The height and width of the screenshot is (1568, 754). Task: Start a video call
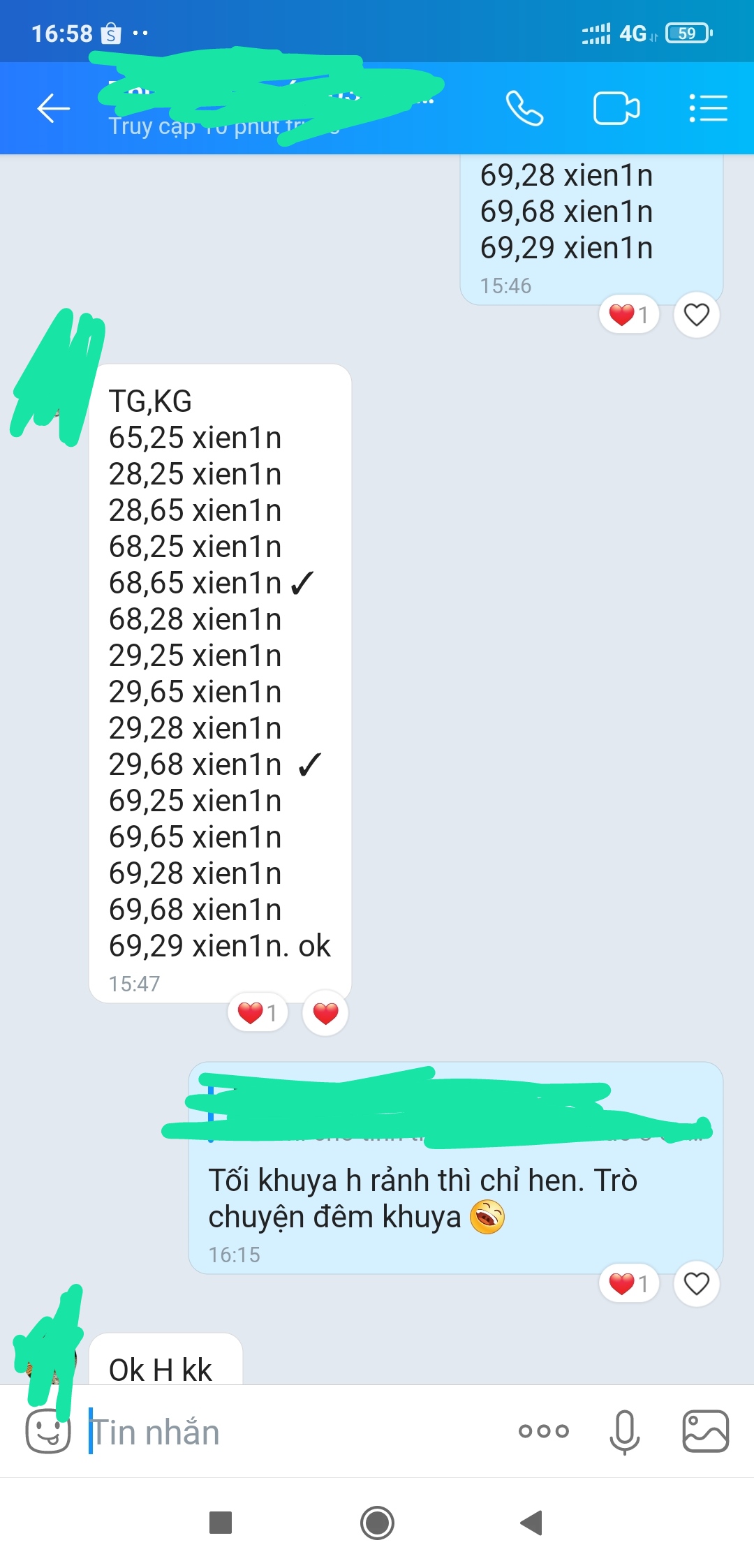click(x=616, y=108)
